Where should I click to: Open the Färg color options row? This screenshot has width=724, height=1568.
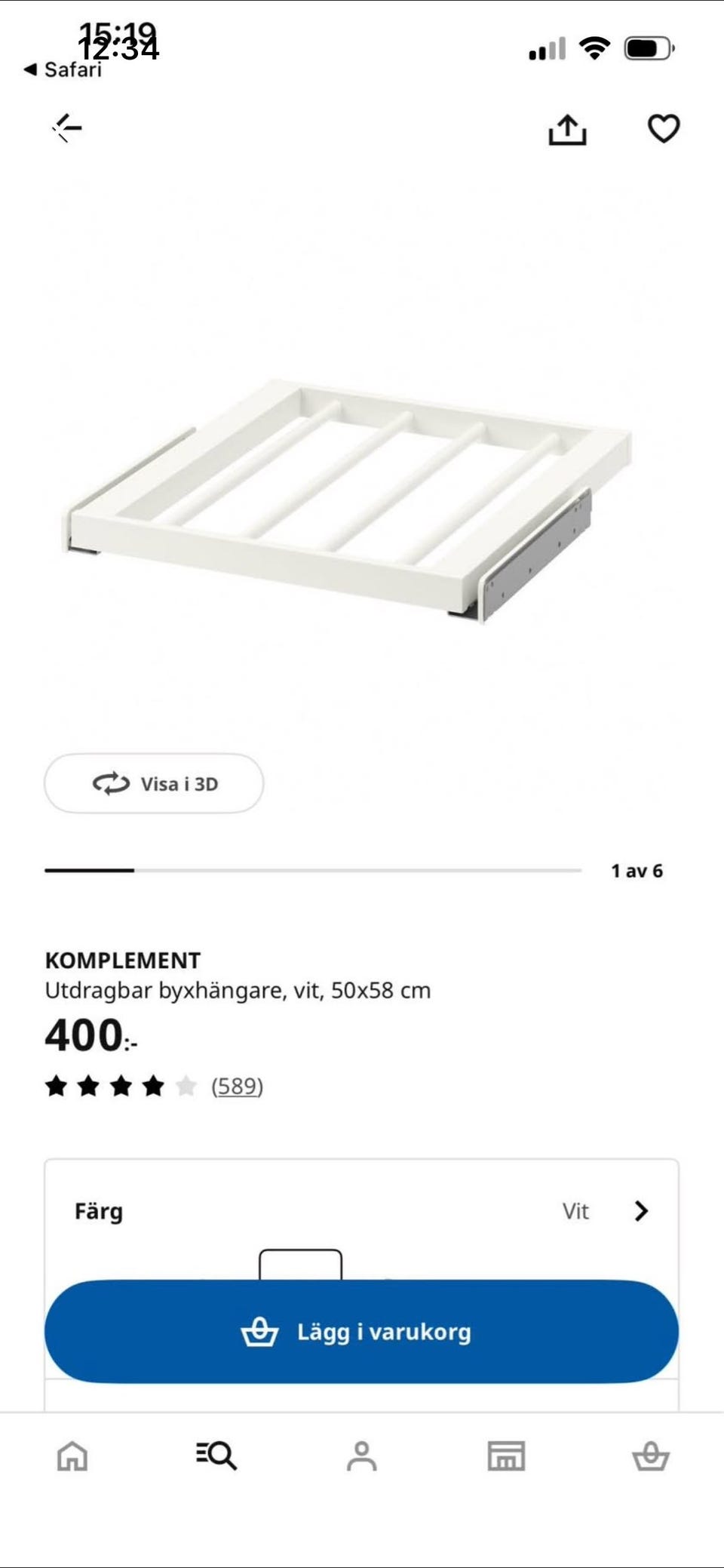pyautogui.click(x=361, y=1211)
